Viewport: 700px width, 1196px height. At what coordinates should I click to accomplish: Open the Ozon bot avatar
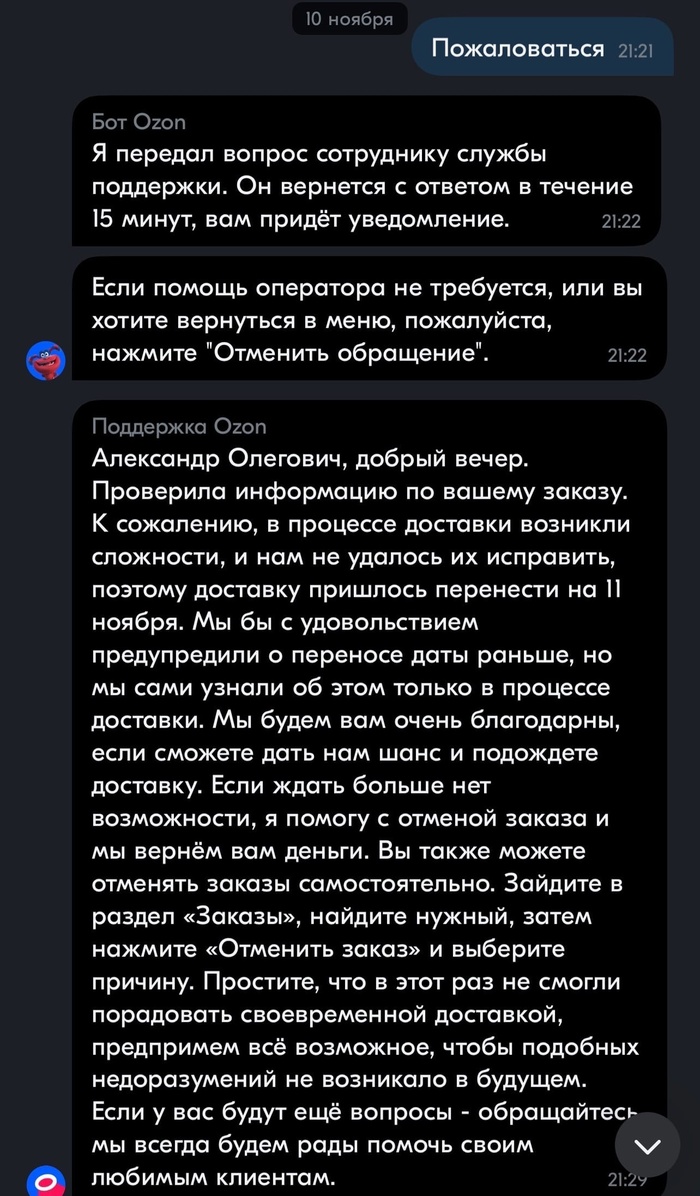[x=45, y=359]
